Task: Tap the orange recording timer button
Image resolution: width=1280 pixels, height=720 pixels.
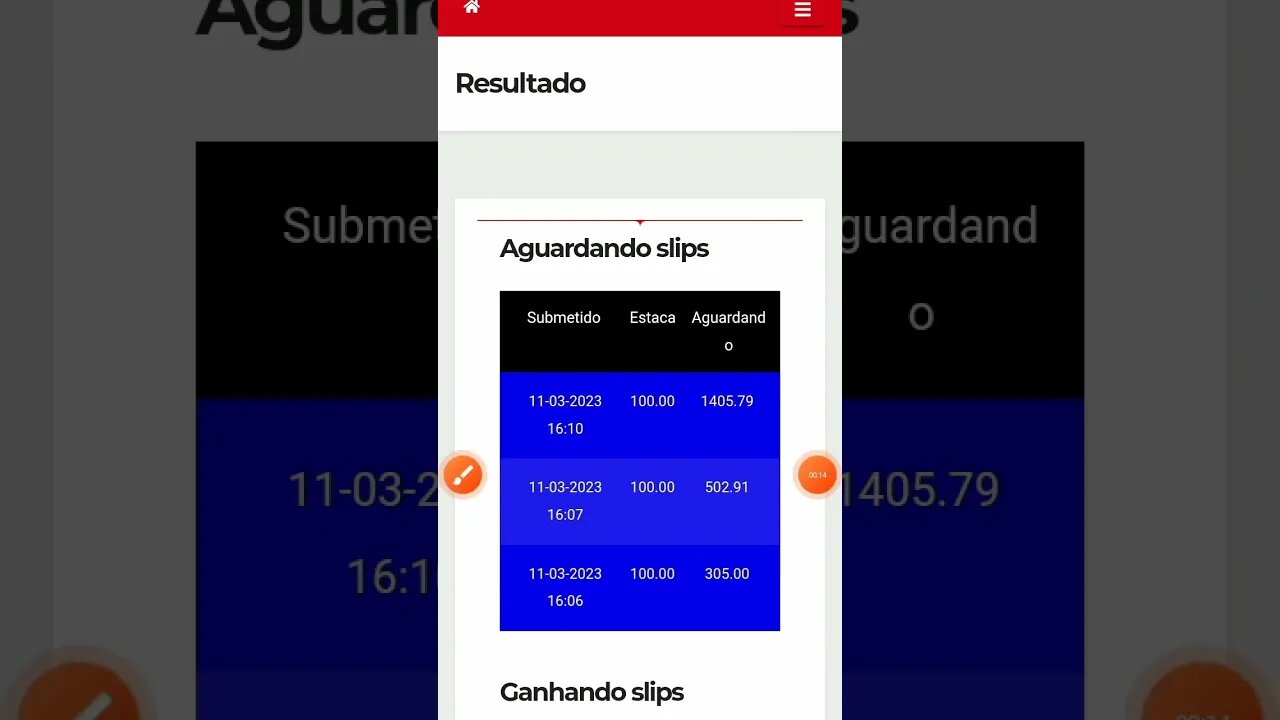Action: (817, 475)
